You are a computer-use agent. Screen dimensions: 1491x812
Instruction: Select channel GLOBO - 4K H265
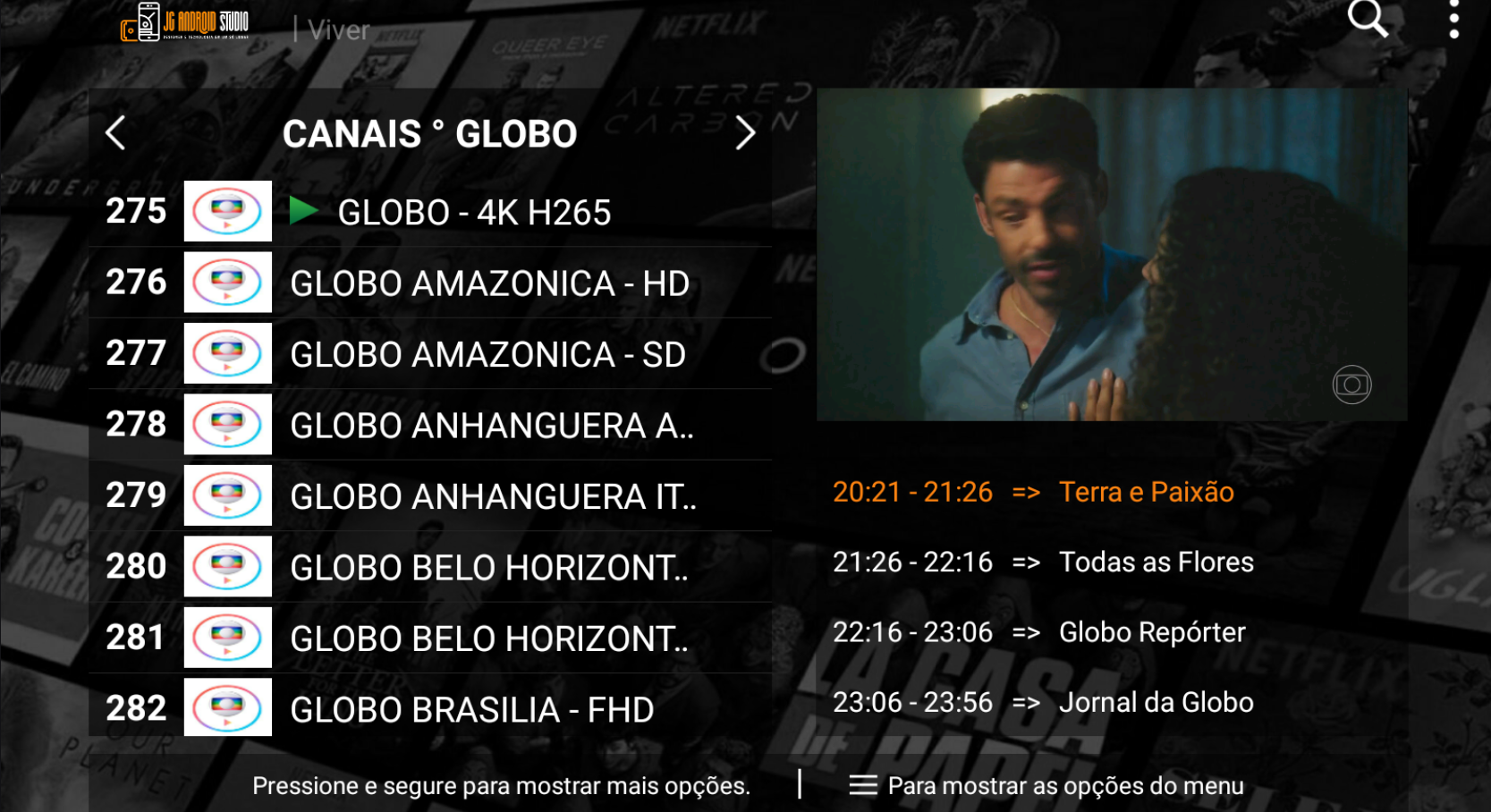474,213
